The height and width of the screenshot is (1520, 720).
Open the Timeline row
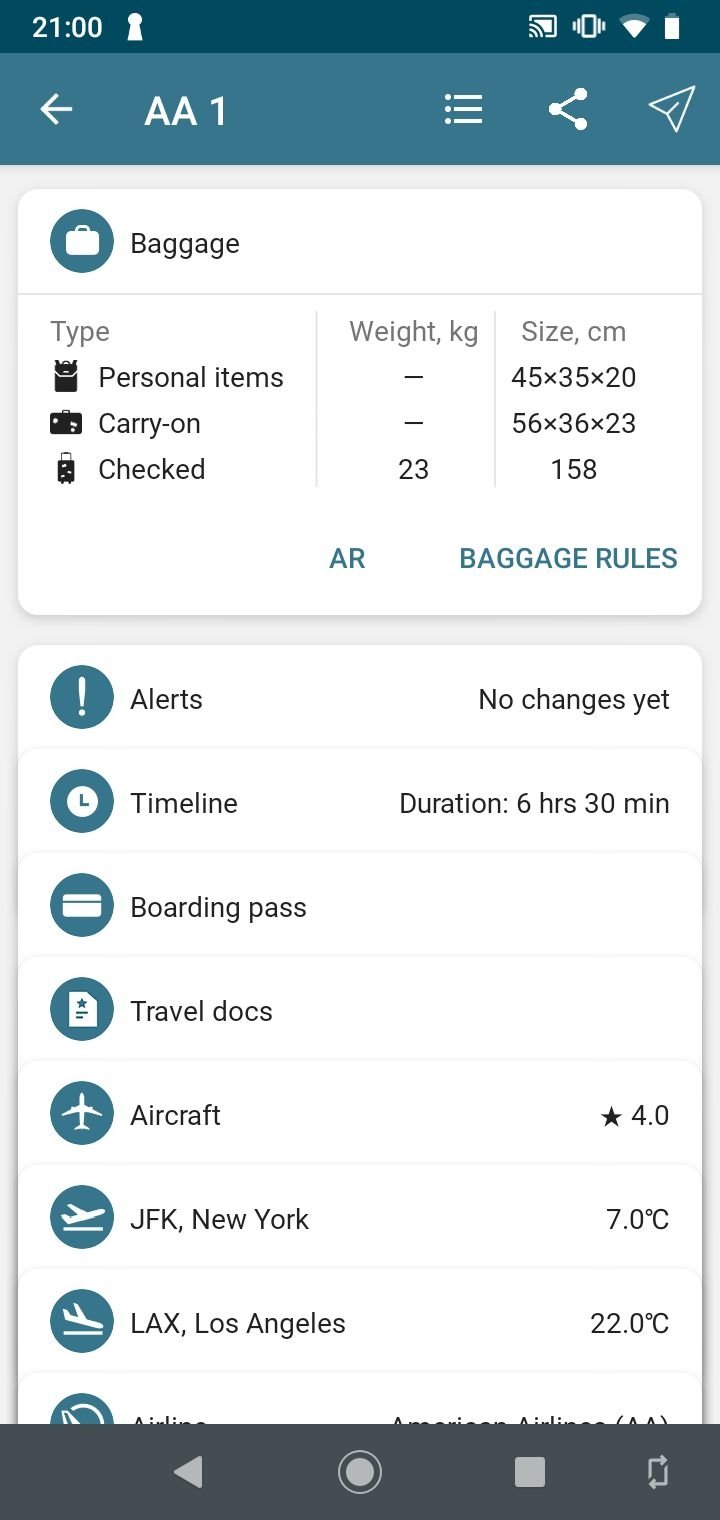[360, 803]
